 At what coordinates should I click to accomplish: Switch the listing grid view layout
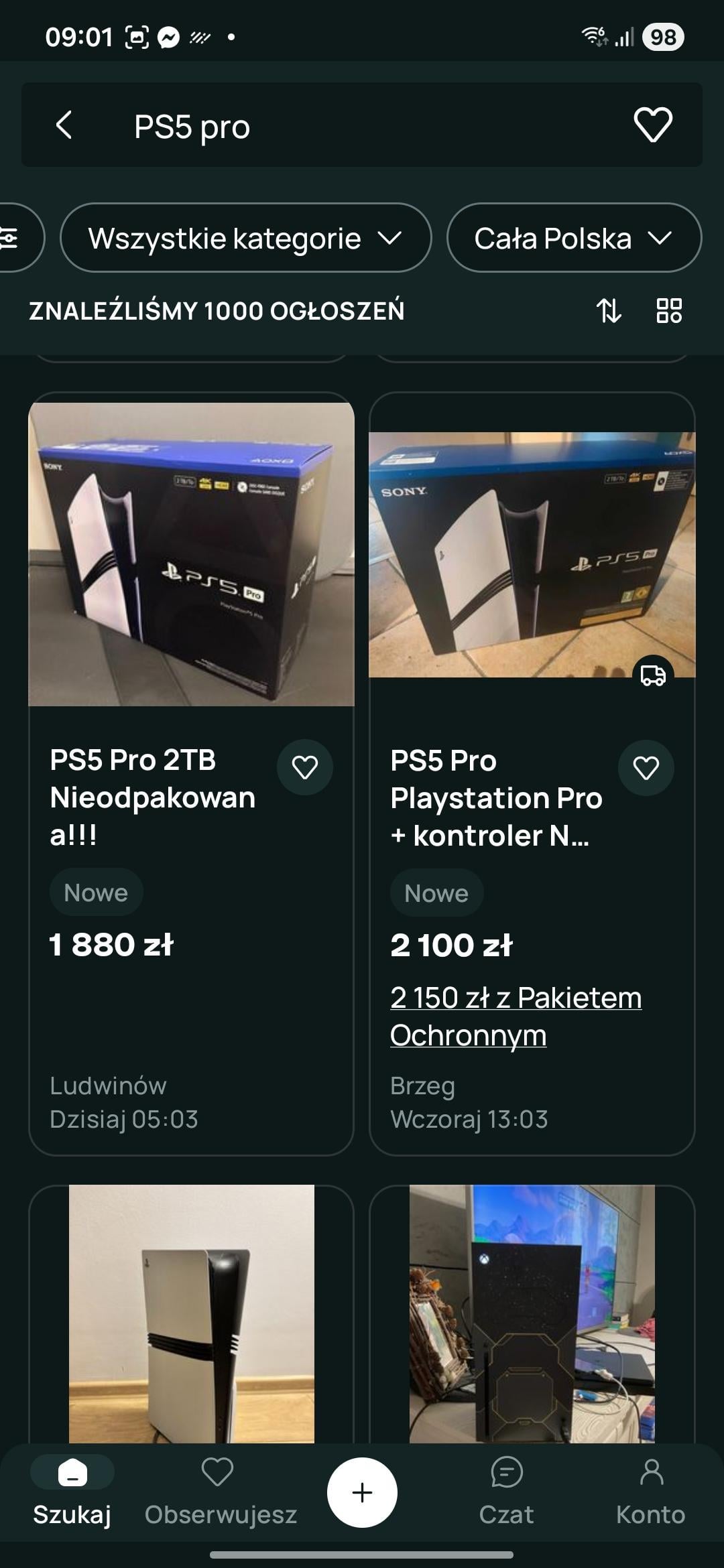(x=668, y=310)
